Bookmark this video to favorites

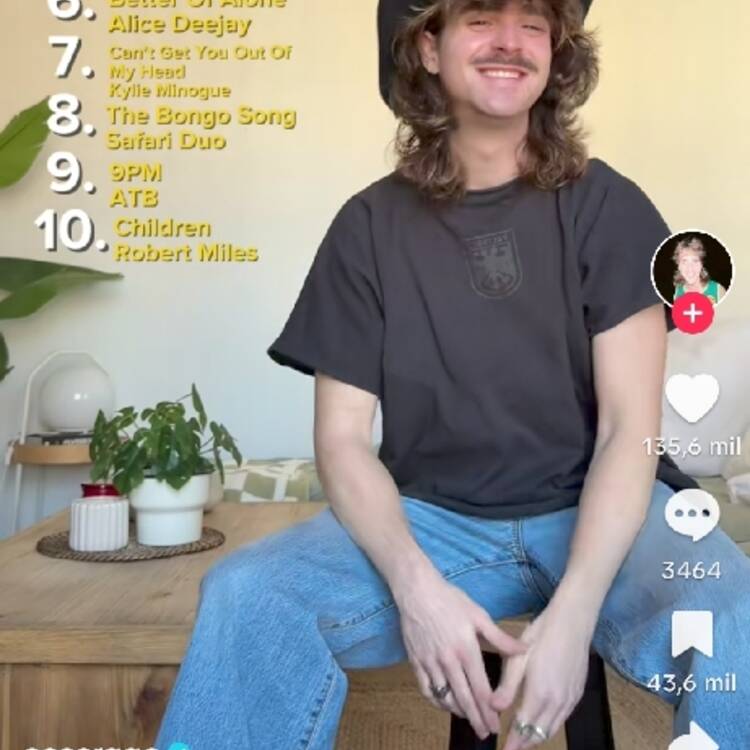pos(692,633)
